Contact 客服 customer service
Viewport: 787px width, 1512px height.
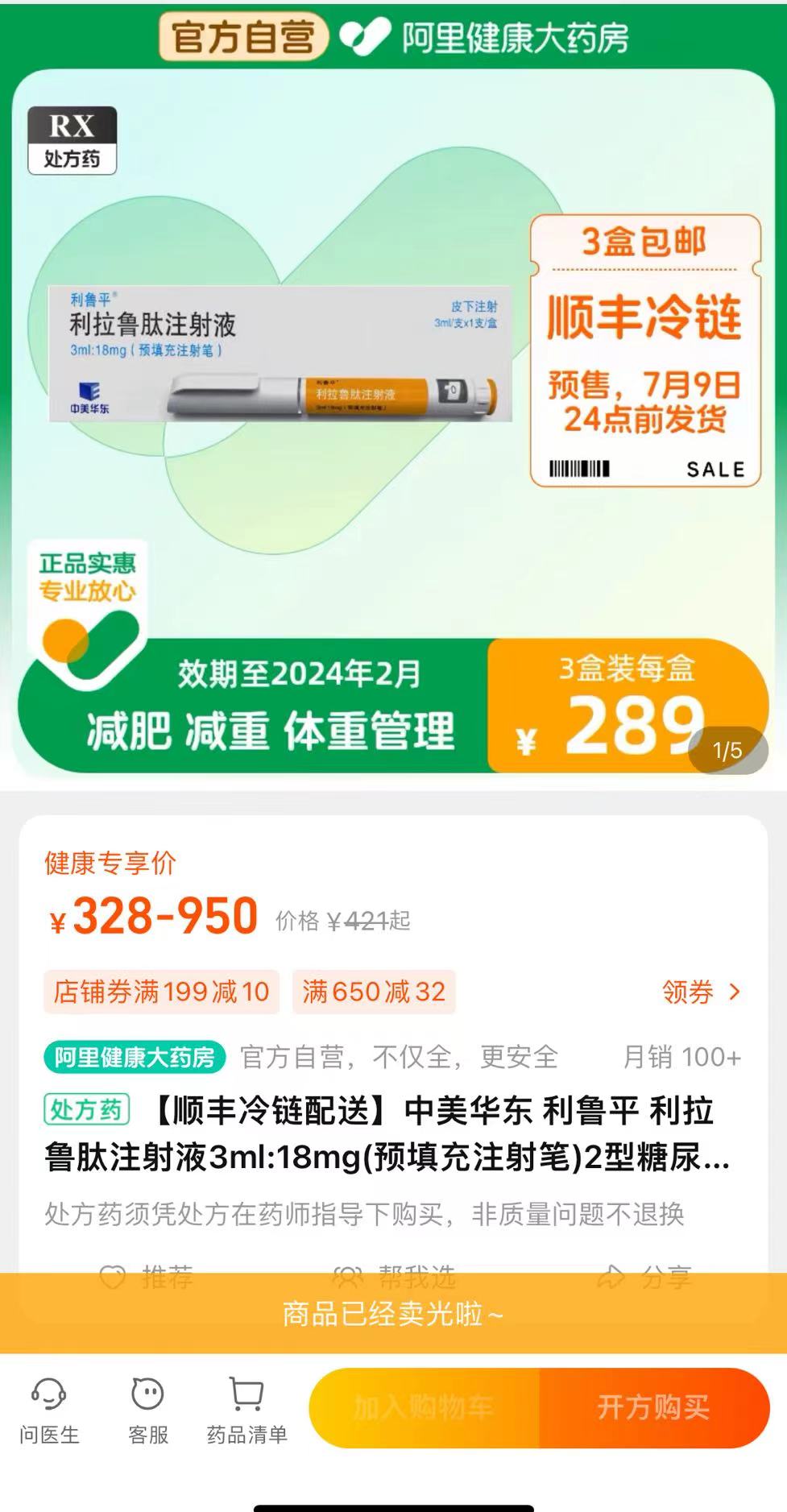(x=148, y=1411)
